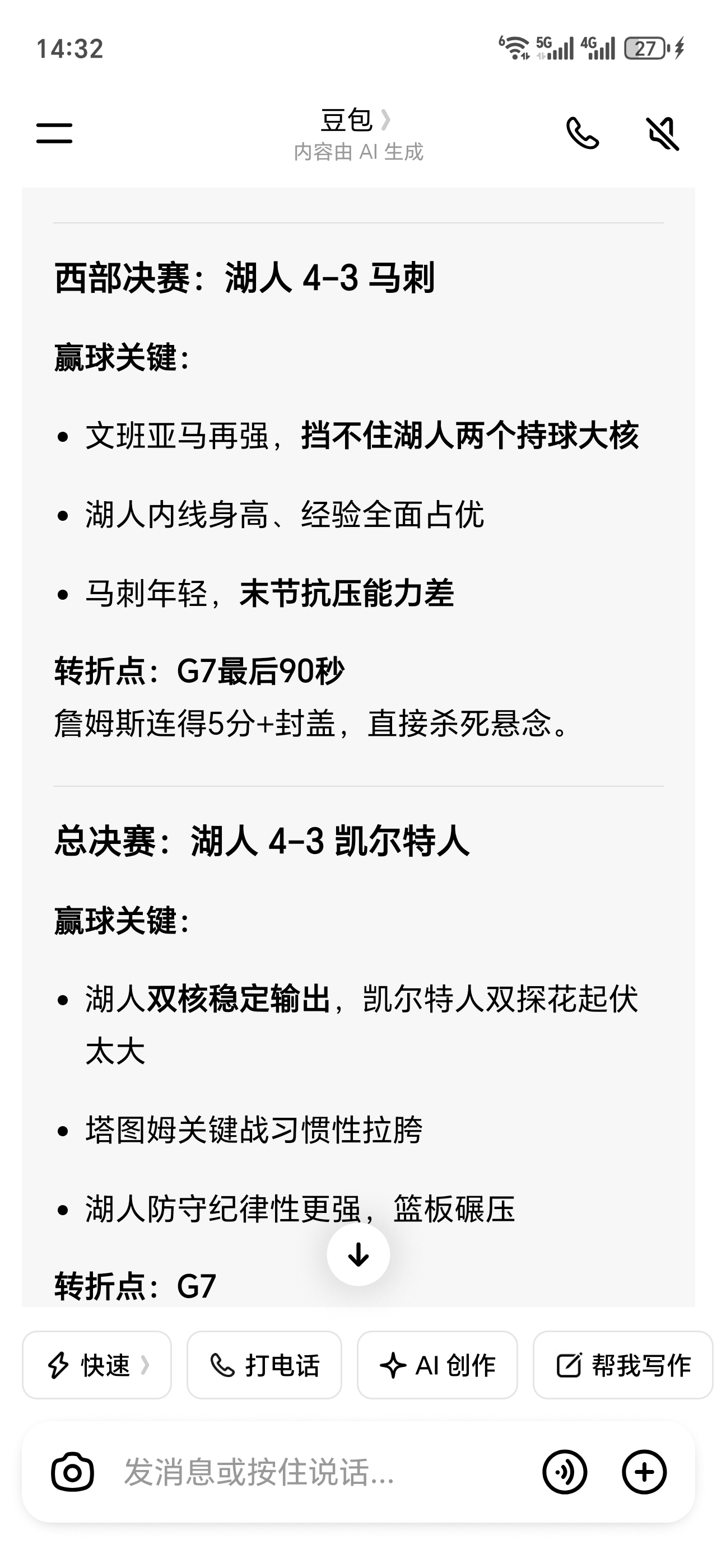Screen dimensions: 717x1568
Task: Select the AI 创作 chip
Action: (x=437, y=1365)
